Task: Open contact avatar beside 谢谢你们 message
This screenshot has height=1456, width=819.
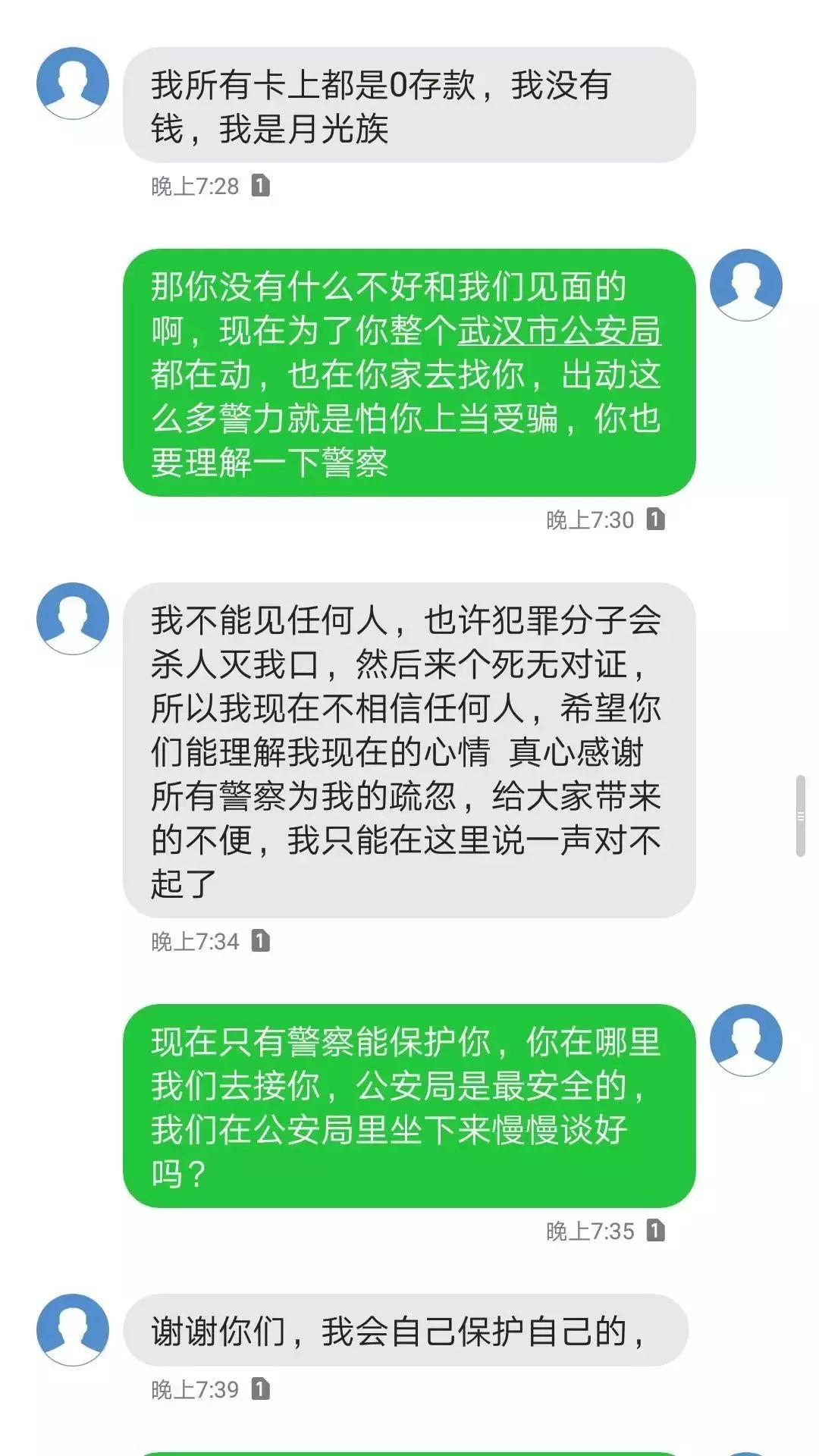Action: 73,1329
